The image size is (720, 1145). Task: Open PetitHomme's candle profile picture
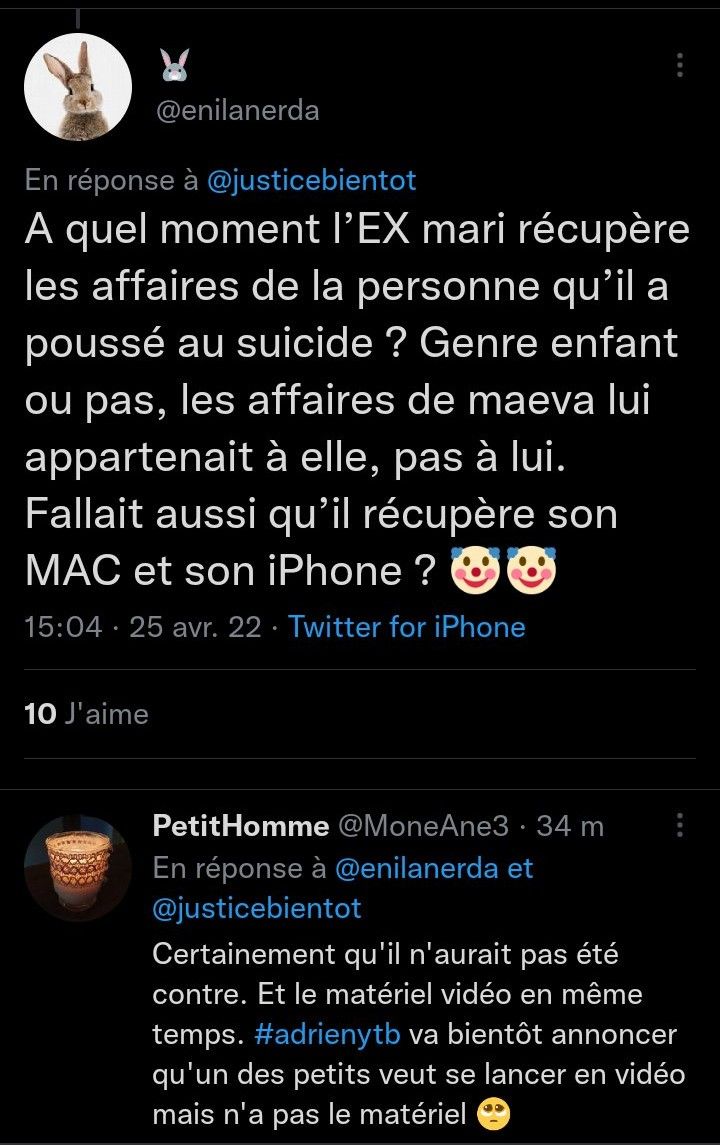pos(78,867)
